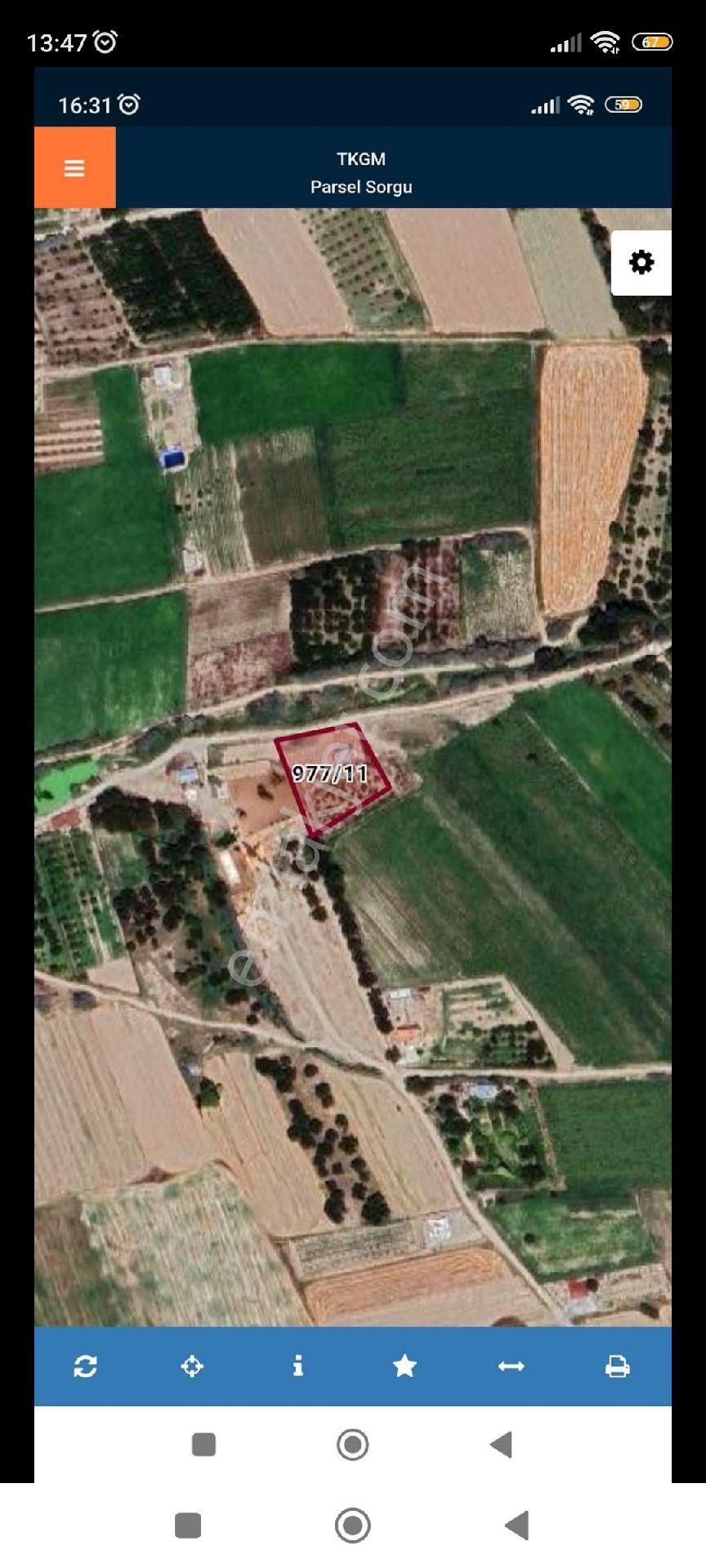Add this parcel to favorites
Screen dimensions: 706x1568
404,1366
